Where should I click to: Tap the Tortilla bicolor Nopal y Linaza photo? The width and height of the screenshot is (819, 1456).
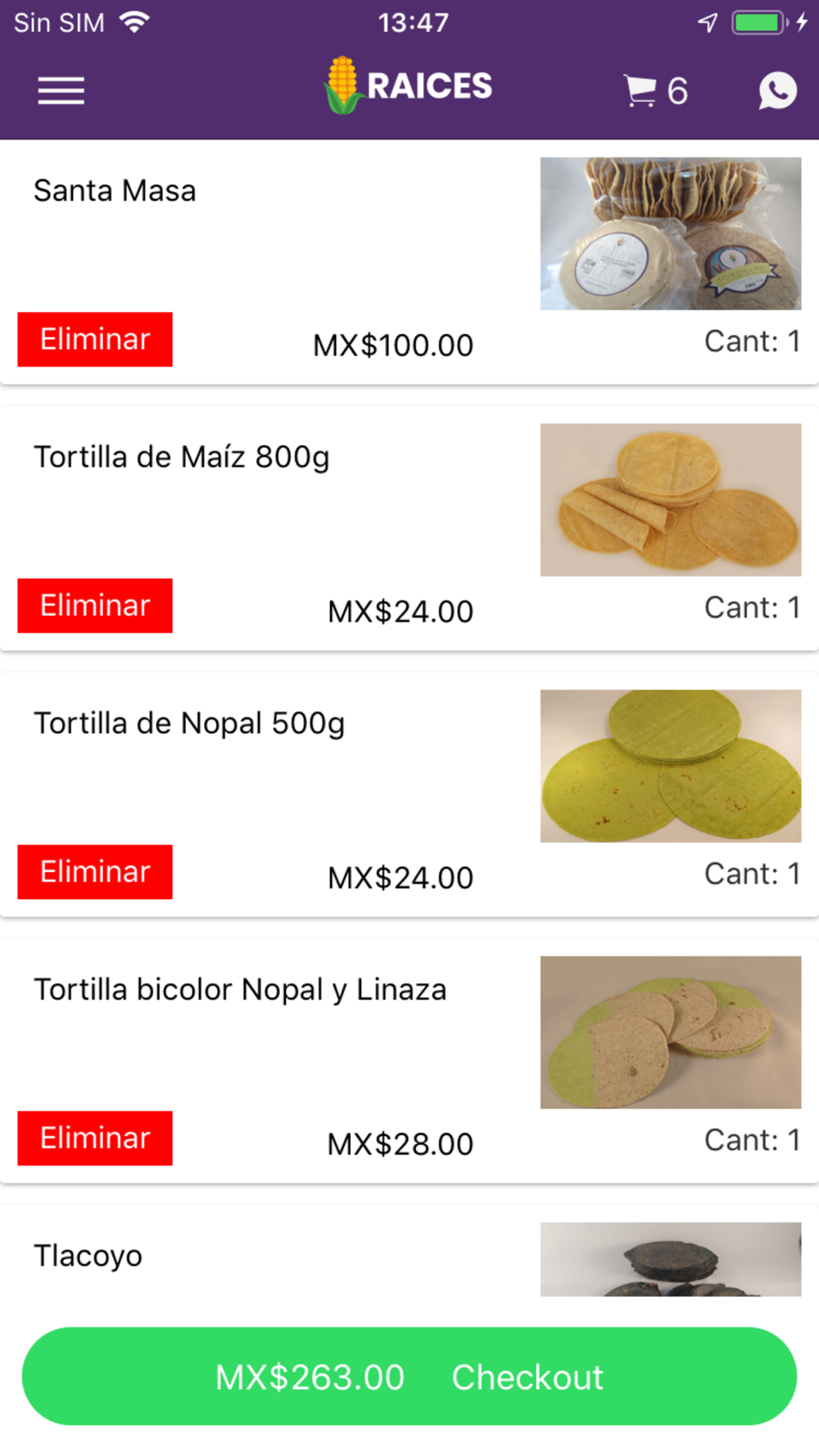click(670, 1032)
